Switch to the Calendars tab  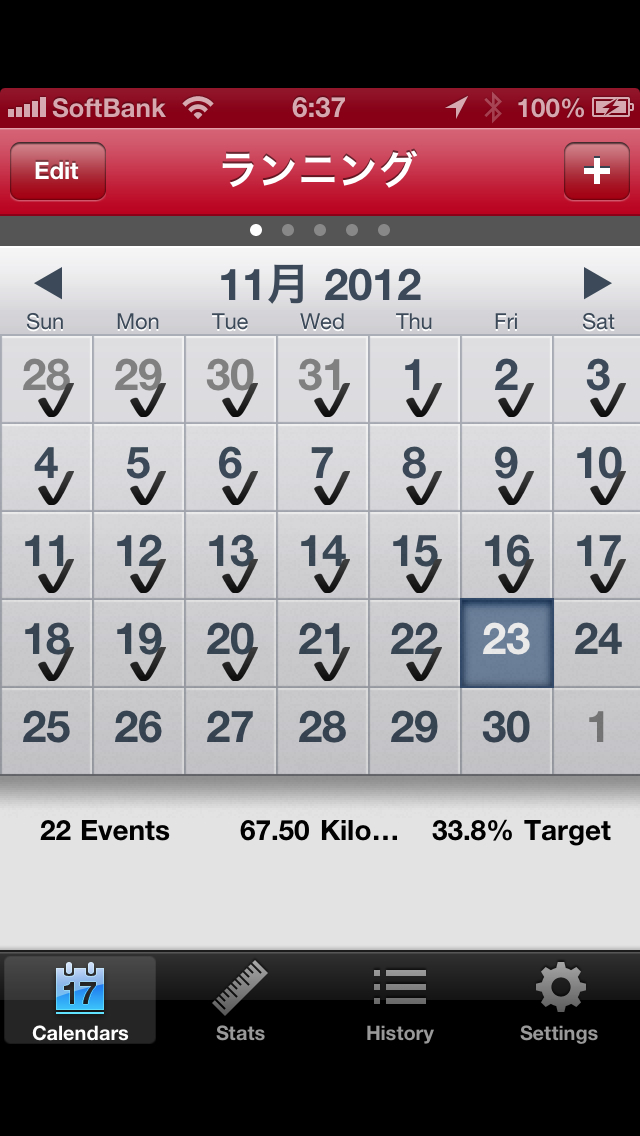tap(80, 1000)
